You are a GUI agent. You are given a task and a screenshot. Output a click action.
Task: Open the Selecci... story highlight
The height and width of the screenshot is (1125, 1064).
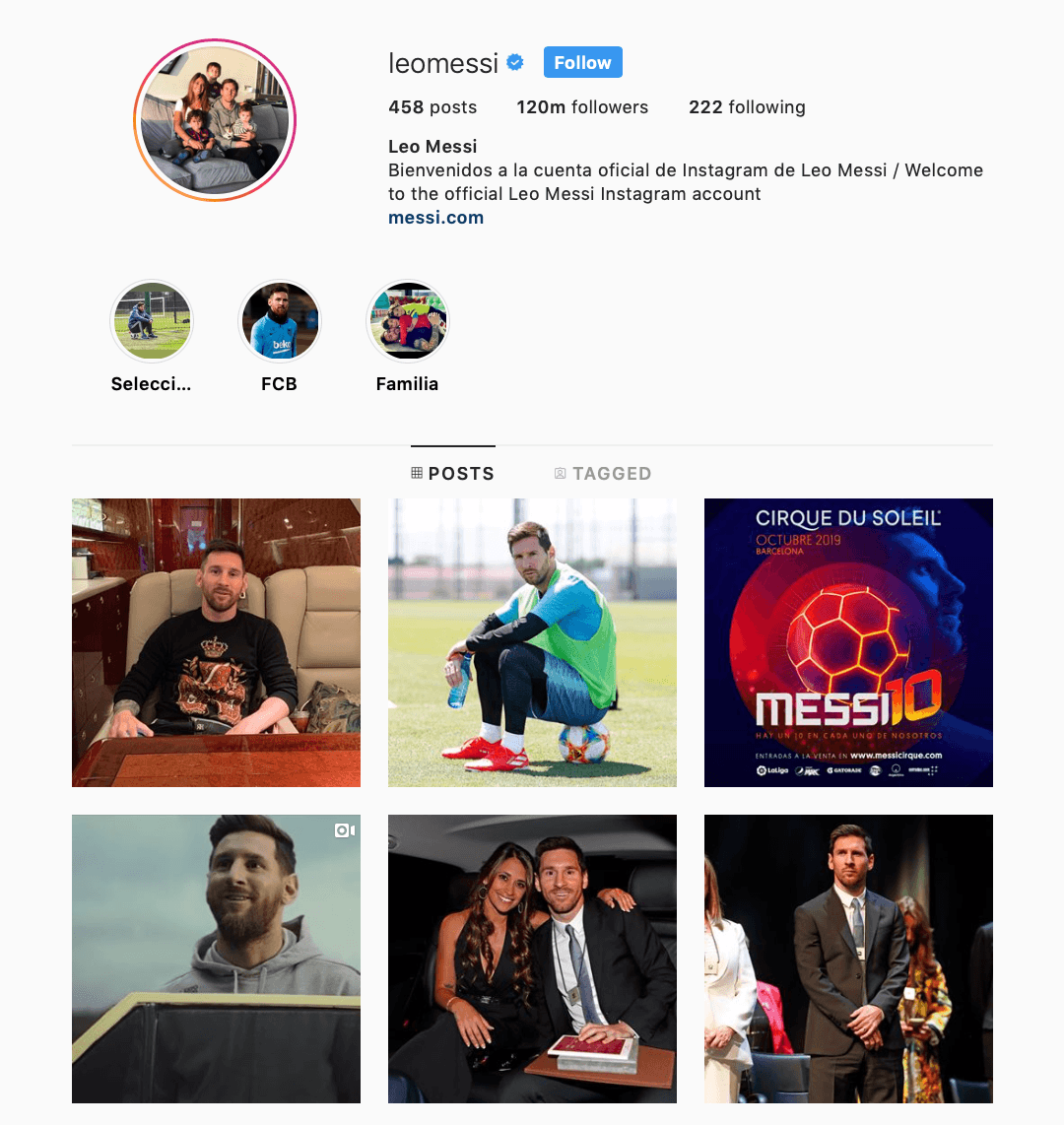pos(151,322)
